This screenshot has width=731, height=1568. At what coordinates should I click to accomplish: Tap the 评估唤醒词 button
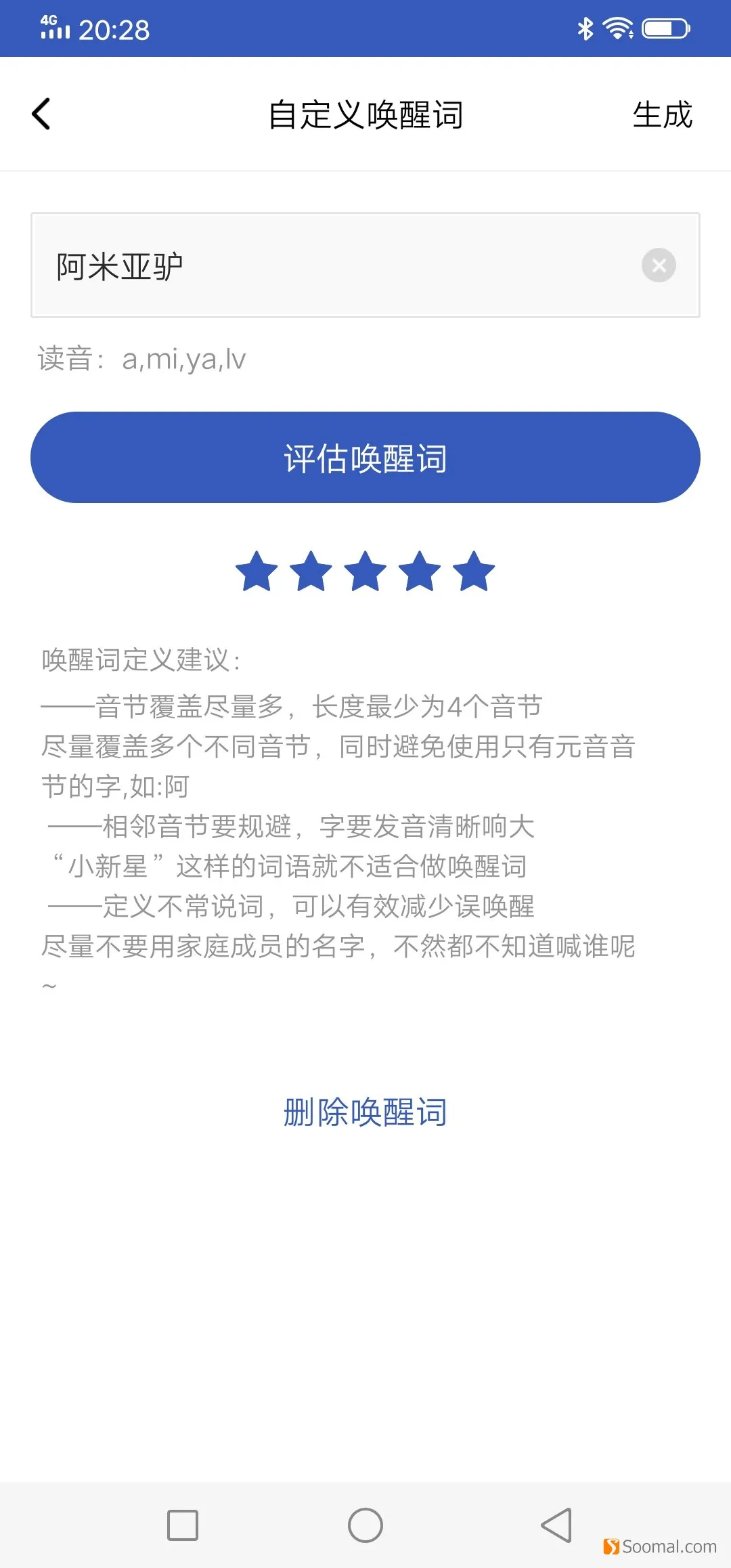click(365, 458)
